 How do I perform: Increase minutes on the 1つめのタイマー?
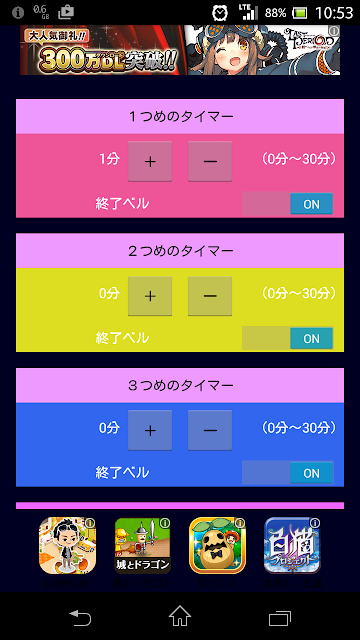(150, 161)
